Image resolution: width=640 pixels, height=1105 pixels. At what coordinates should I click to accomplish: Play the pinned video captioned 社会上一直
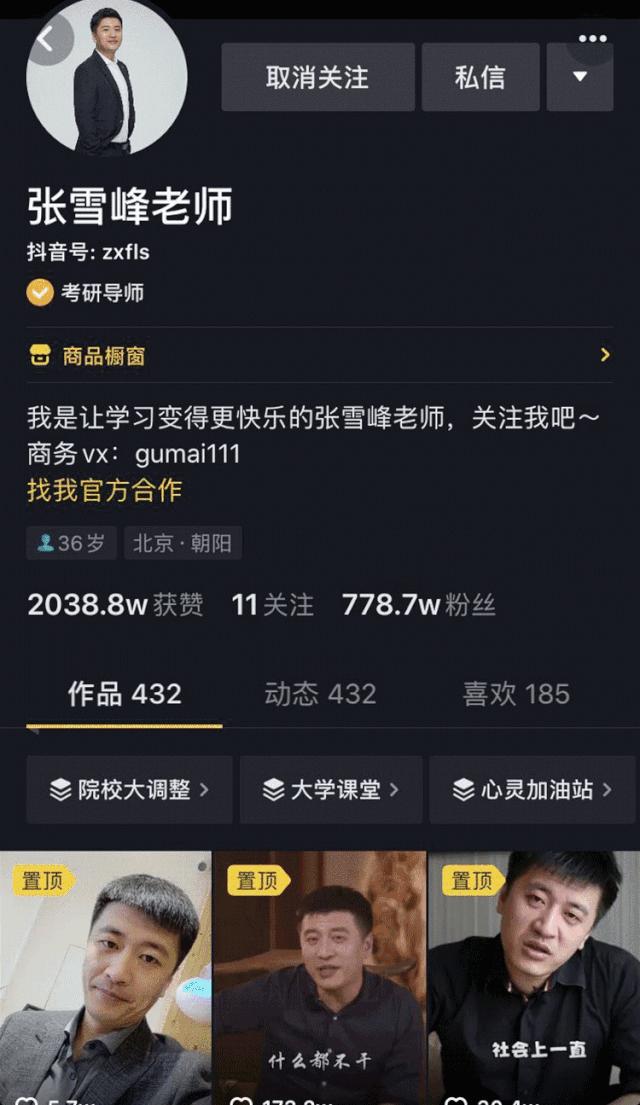534,980
